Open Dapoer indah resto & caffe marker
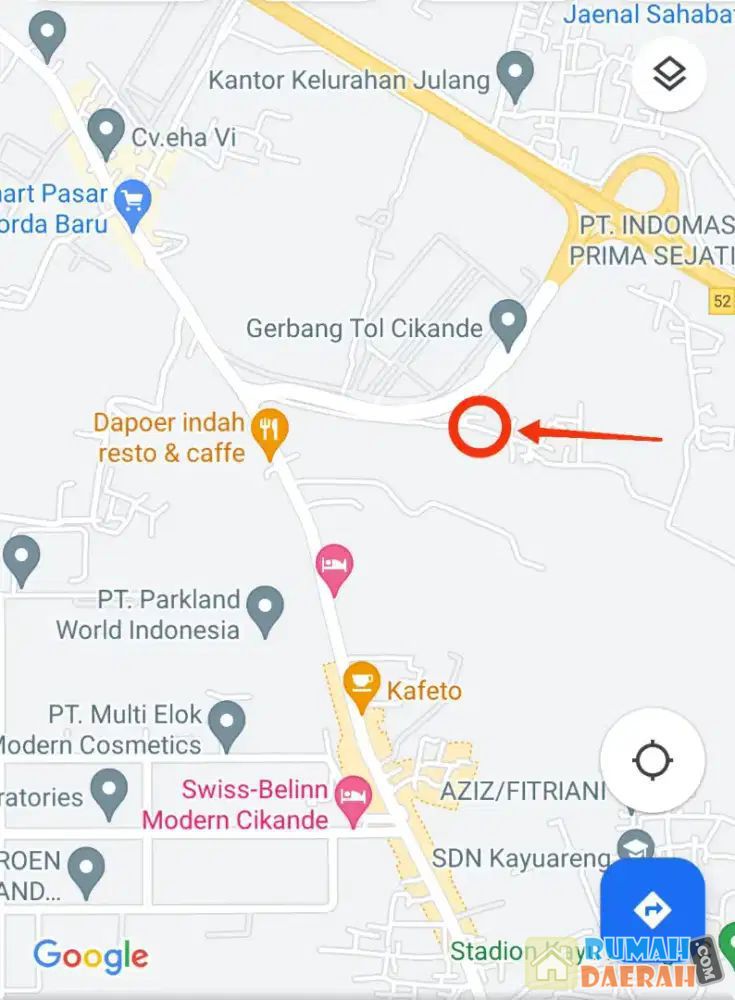The image size is (735, 1000). tap(269, 431)
